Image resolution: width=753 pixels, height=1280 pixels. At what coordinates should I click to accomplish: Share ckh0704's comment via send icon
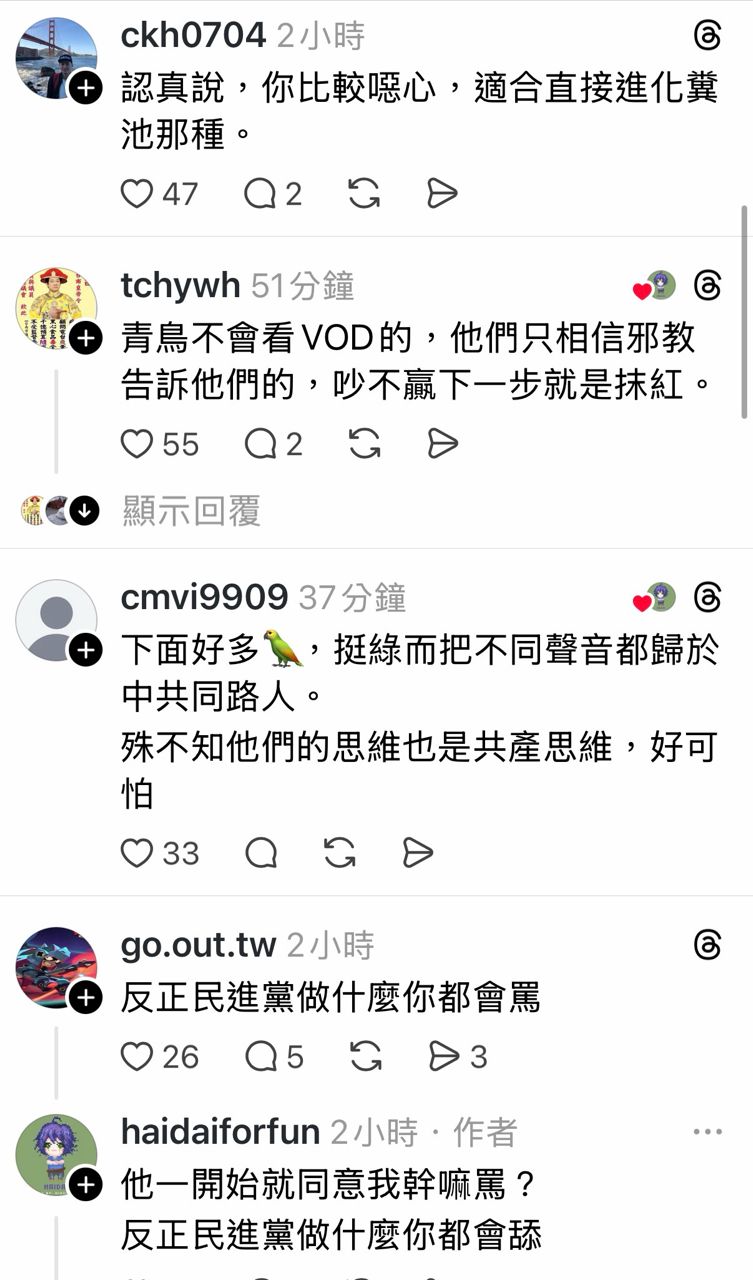point(442,193)
